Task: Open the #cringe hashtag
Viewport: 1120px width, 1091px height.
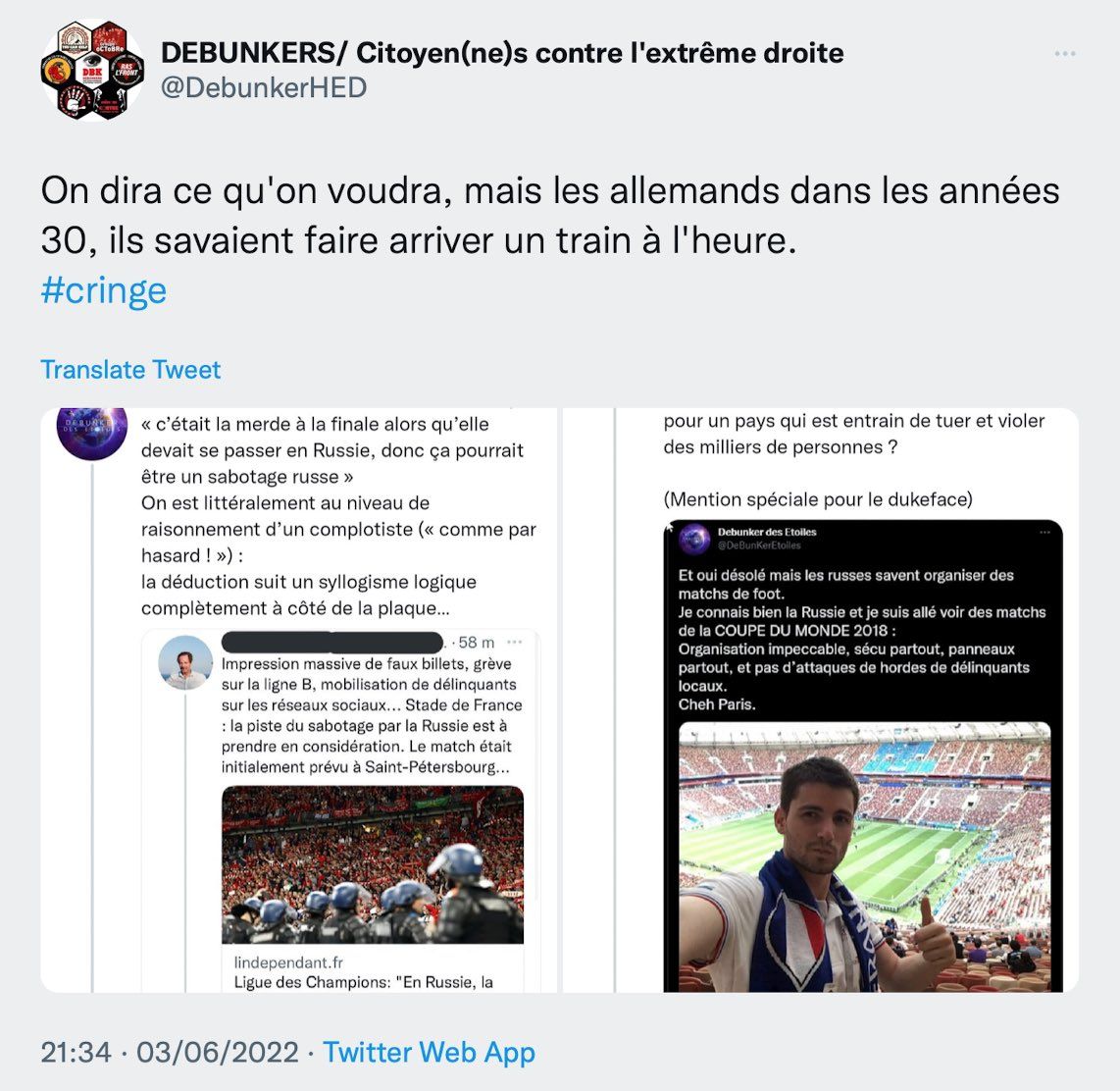Action: 104,290
